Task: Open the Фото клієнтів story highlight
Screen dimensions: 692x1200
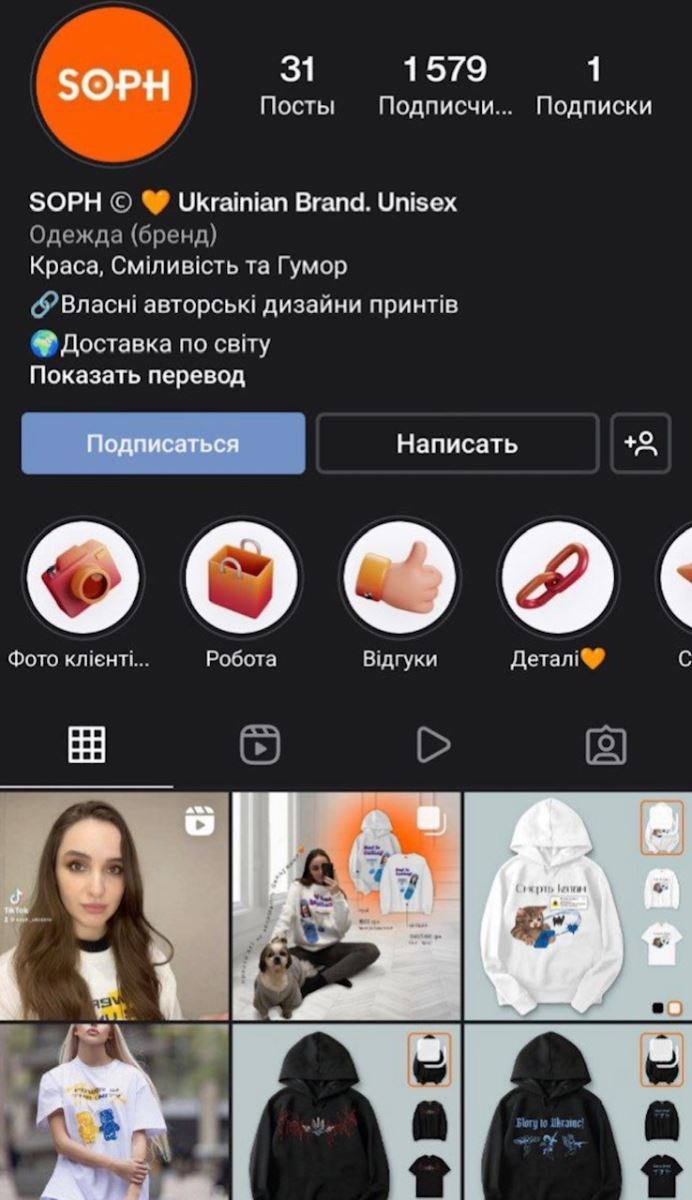Action: click(84, 578)
